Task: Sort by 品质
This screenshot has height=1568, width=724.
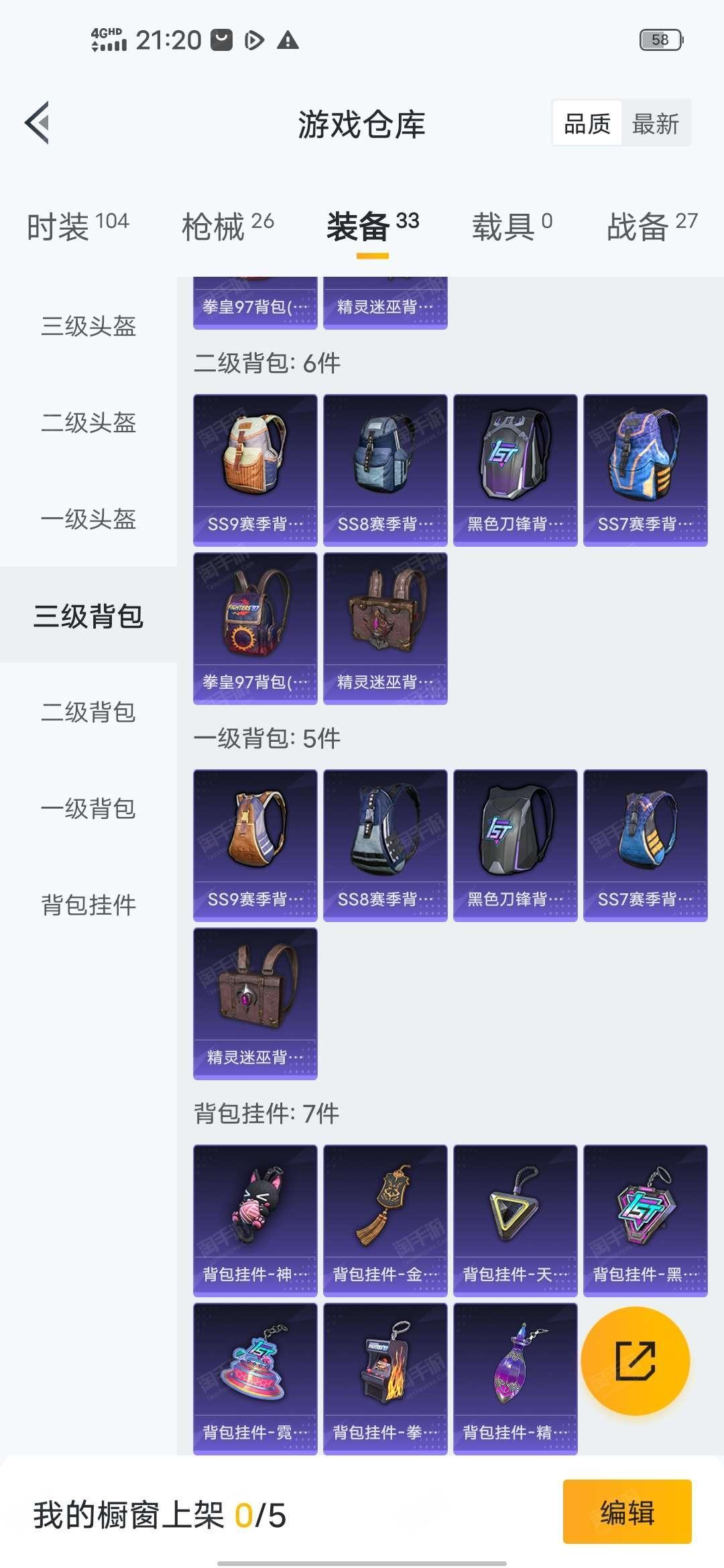Action: coord(587,124)
